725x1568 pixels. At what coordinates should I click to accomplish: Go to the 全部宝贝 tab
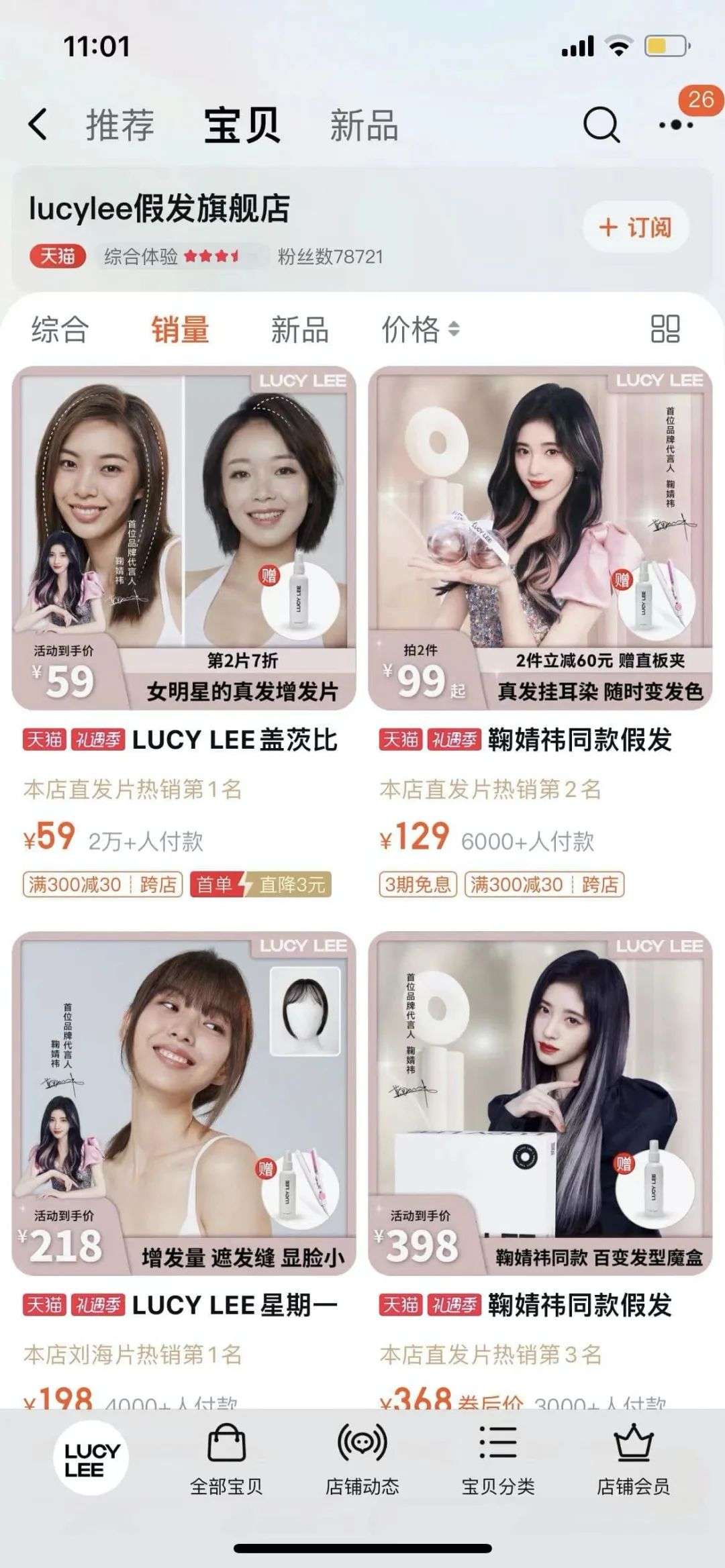pyautogui.click(x=226, y=1460)
